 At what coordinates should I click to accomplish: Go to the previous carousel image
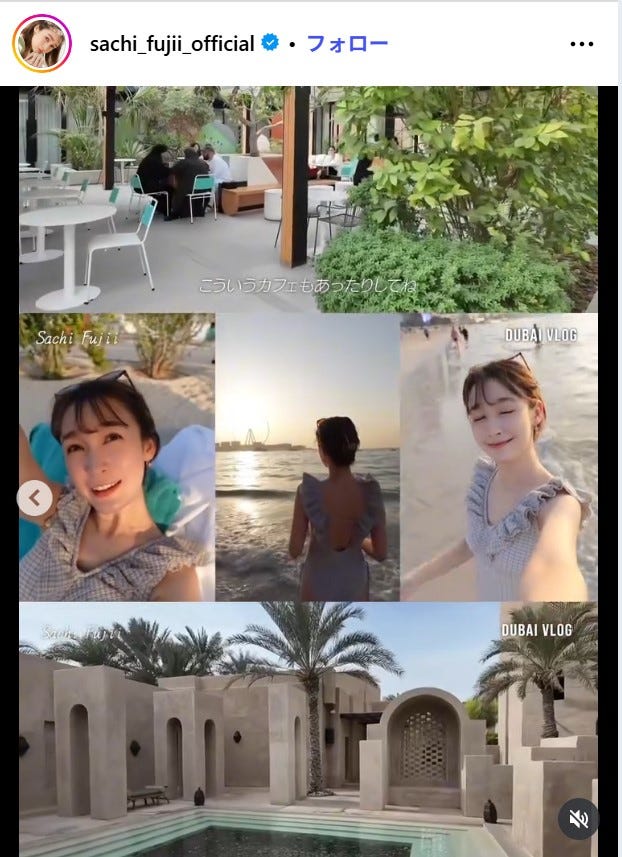click(x=35, y=497)
